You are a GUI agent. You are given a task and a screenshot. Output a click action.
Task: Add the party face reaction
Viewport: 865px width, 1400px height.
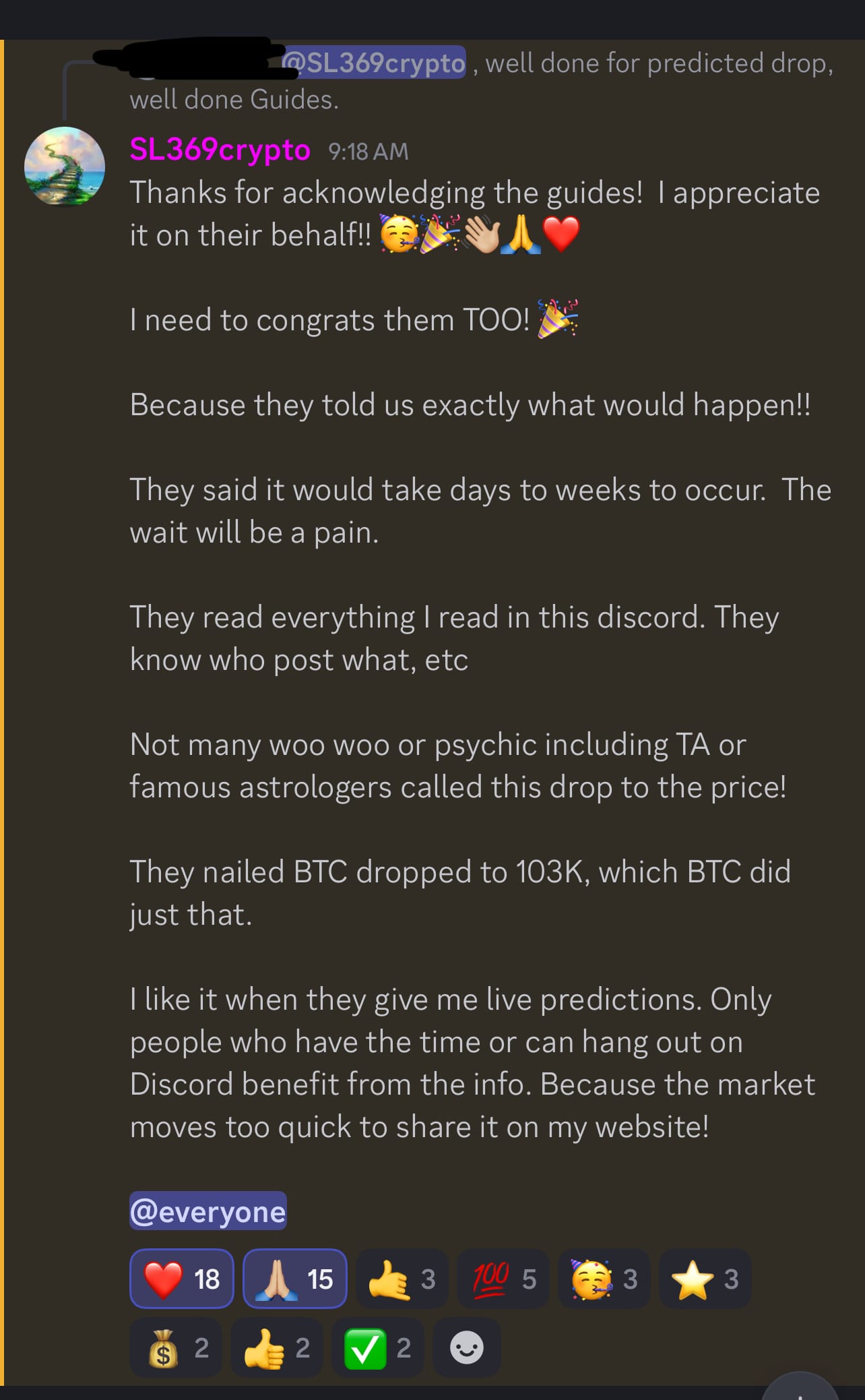pos(604,1279)
